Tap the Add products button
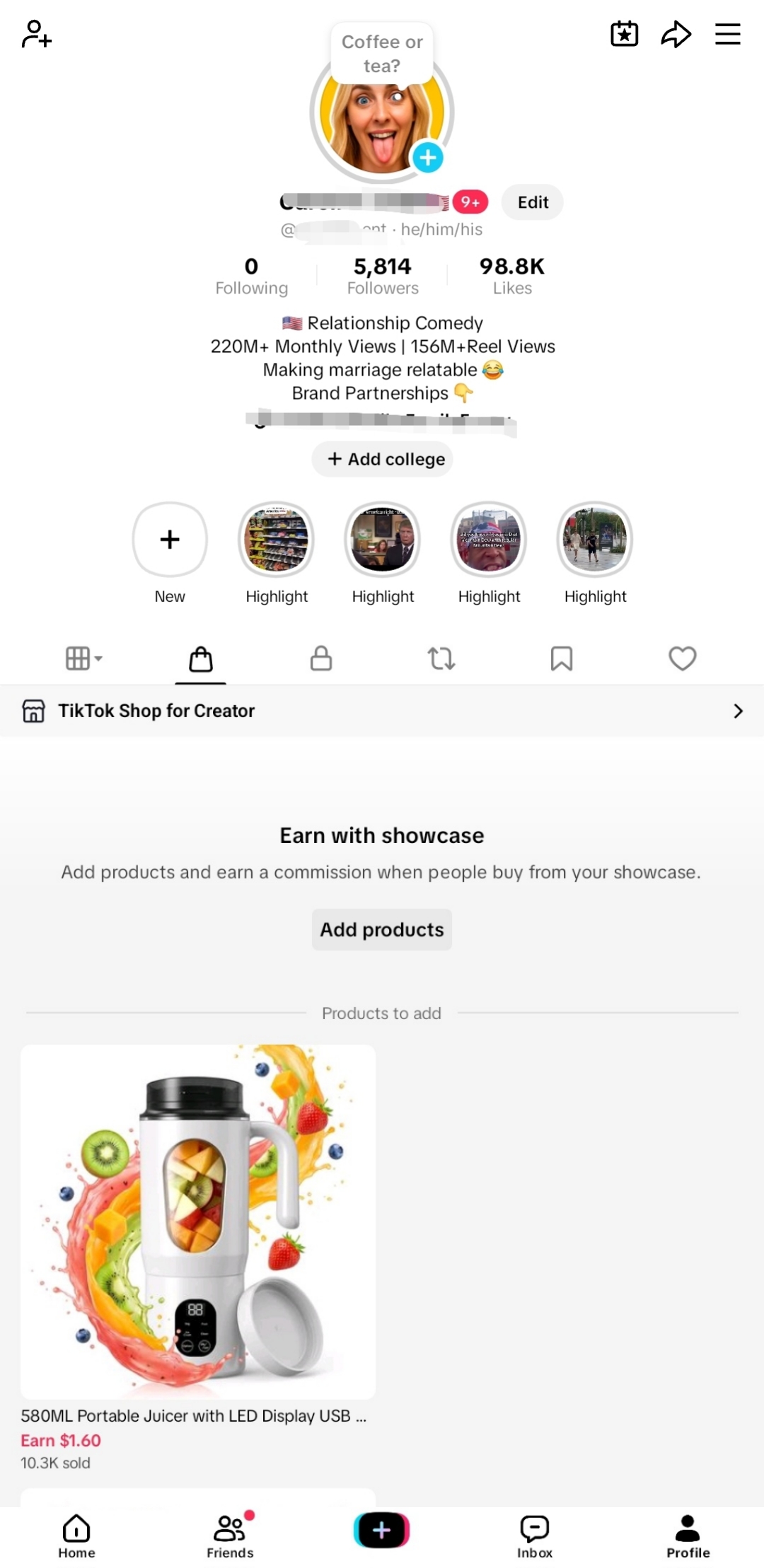 click(x=382, y=929)
